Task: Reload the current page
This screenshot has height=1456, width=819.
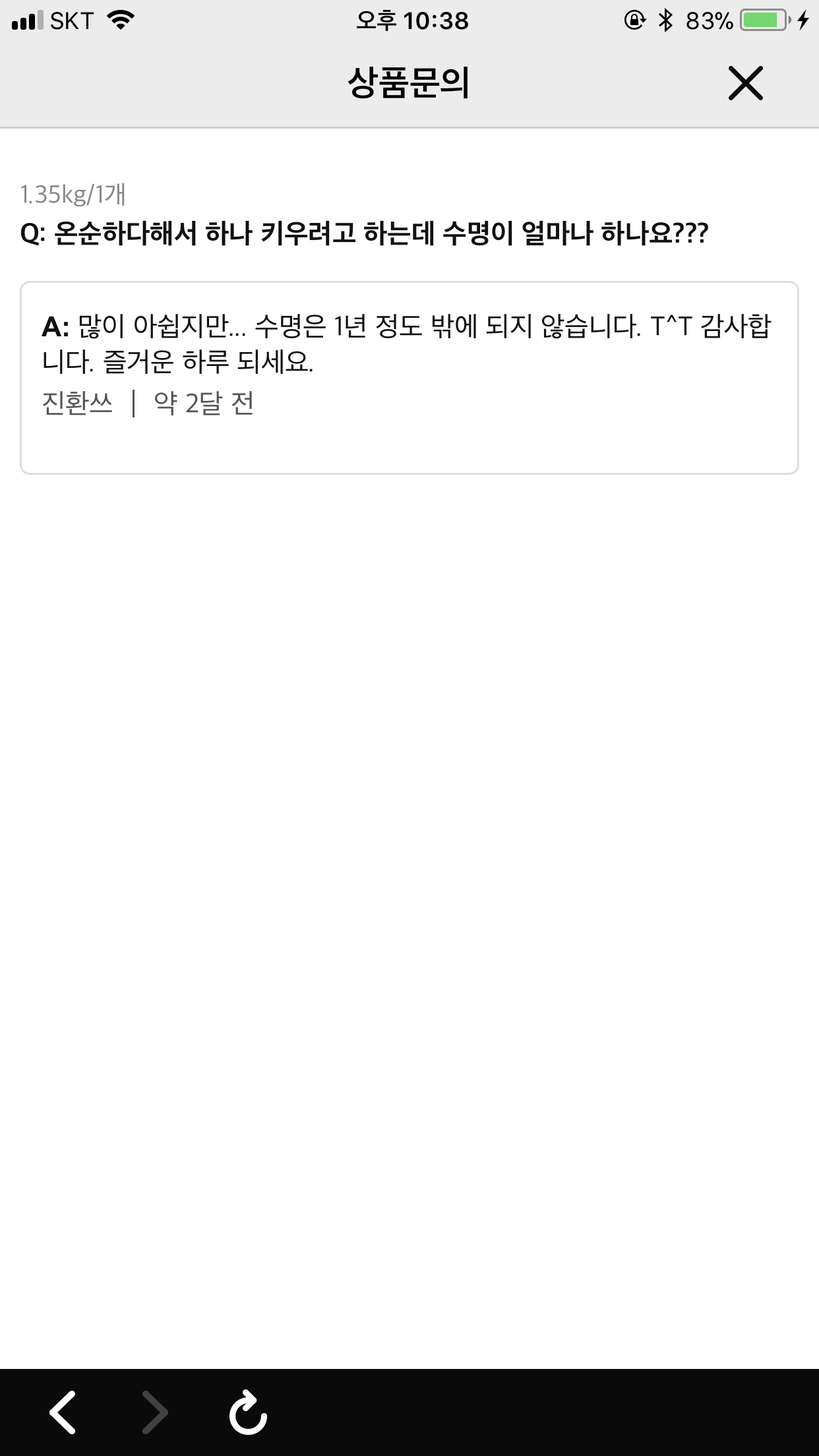Action: click(248, 1412)
